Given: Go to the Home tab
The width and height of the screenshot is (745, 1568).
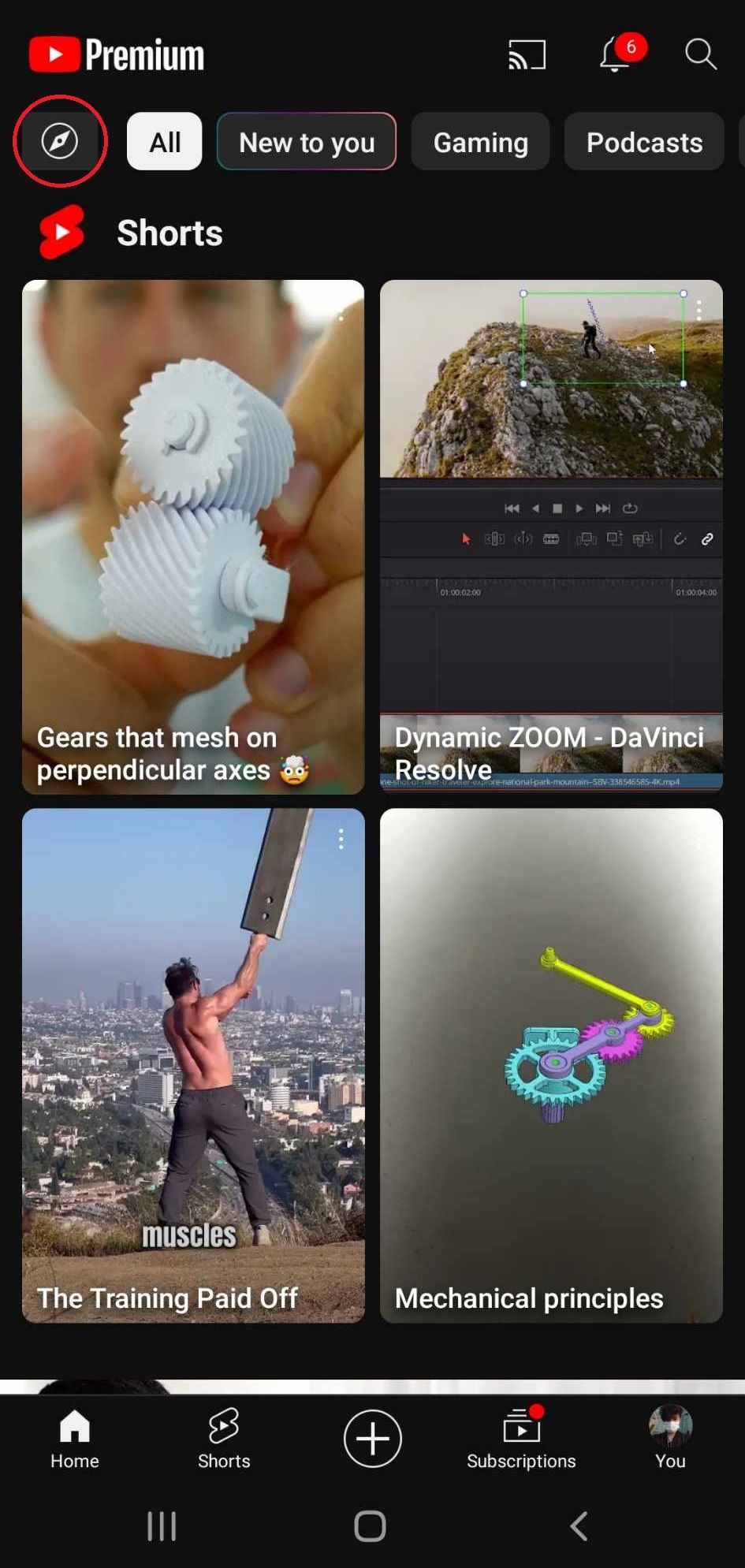Looking at the screenshot, I should click(x=75, y=1439).
